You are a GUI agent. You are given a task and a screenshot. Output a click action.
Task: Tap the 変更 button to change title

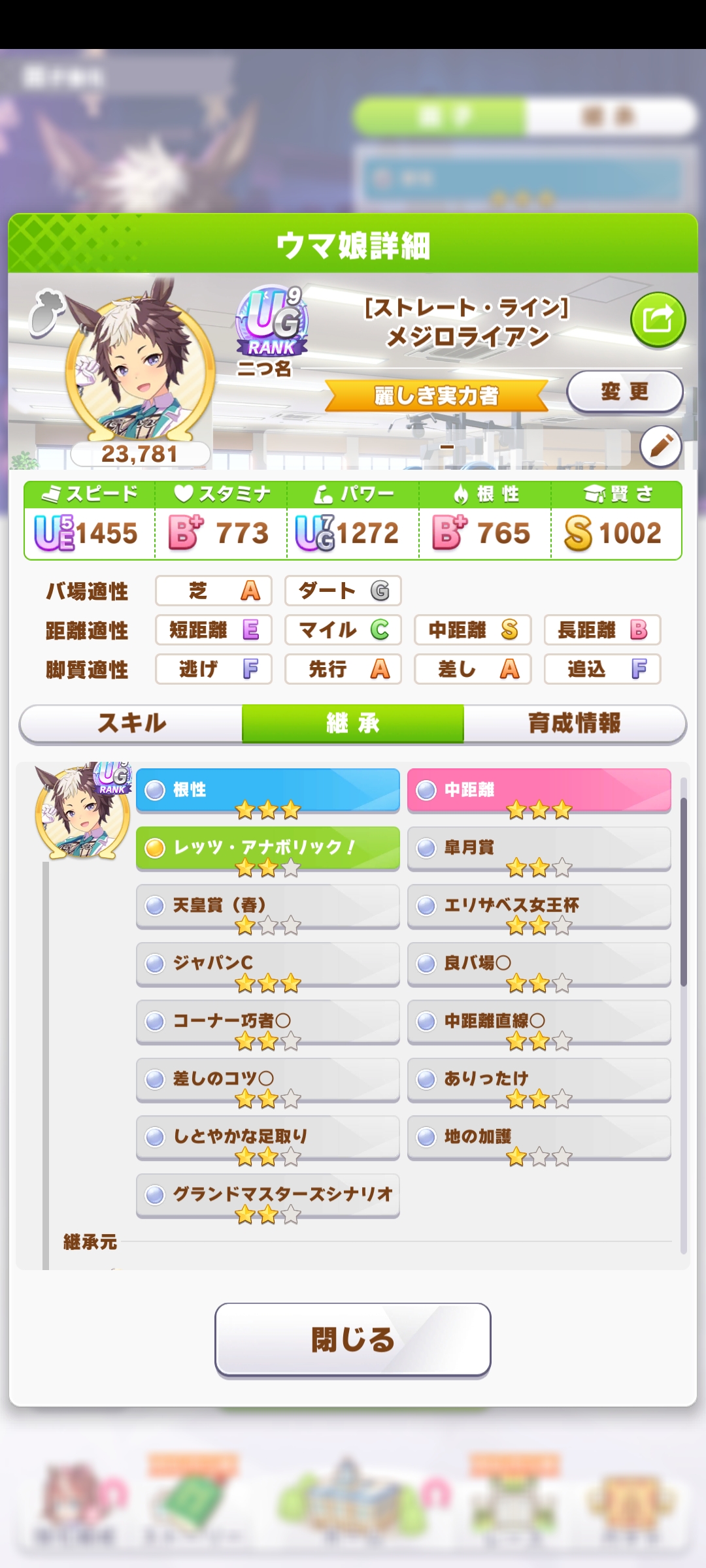pyautogui.click(x=624, y=392)
